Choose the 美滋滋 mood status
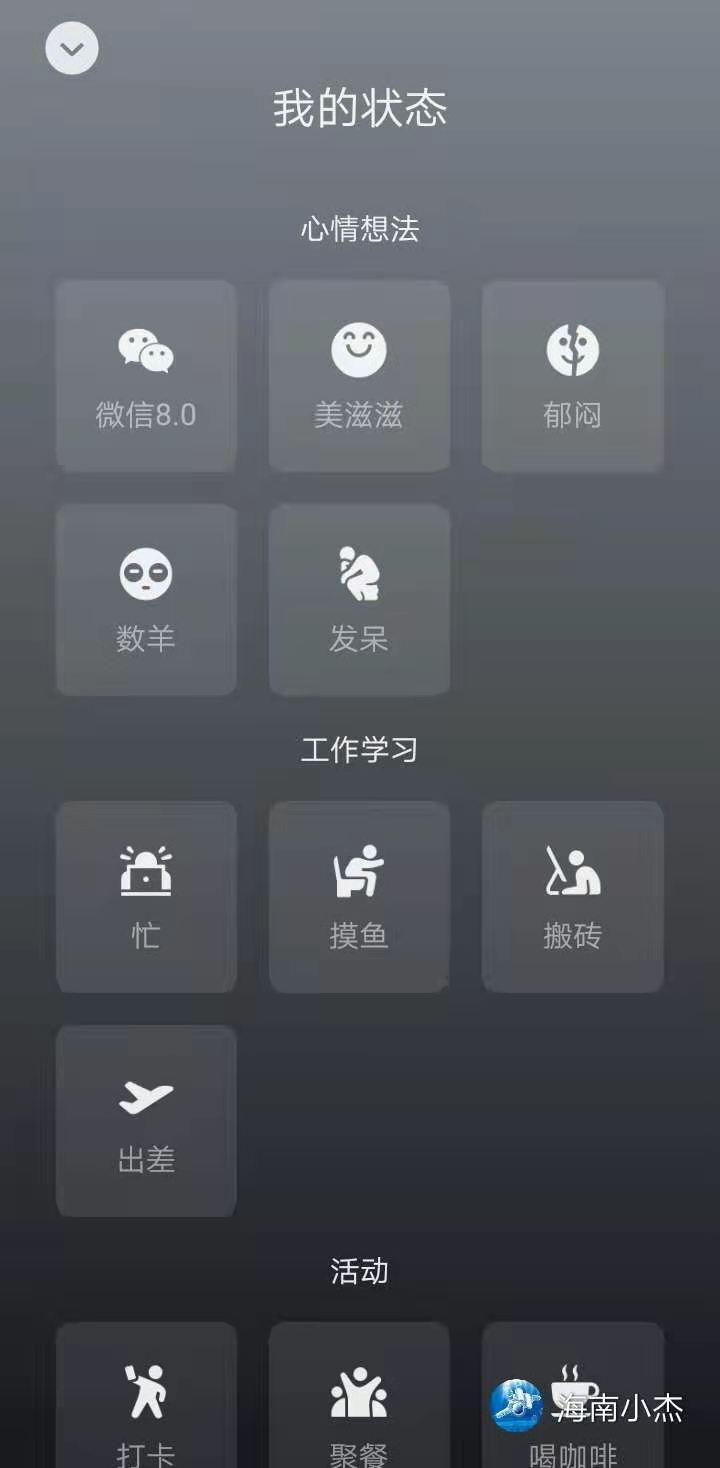The width and height of the screenshot is (720, 1468). coord(359,376)
